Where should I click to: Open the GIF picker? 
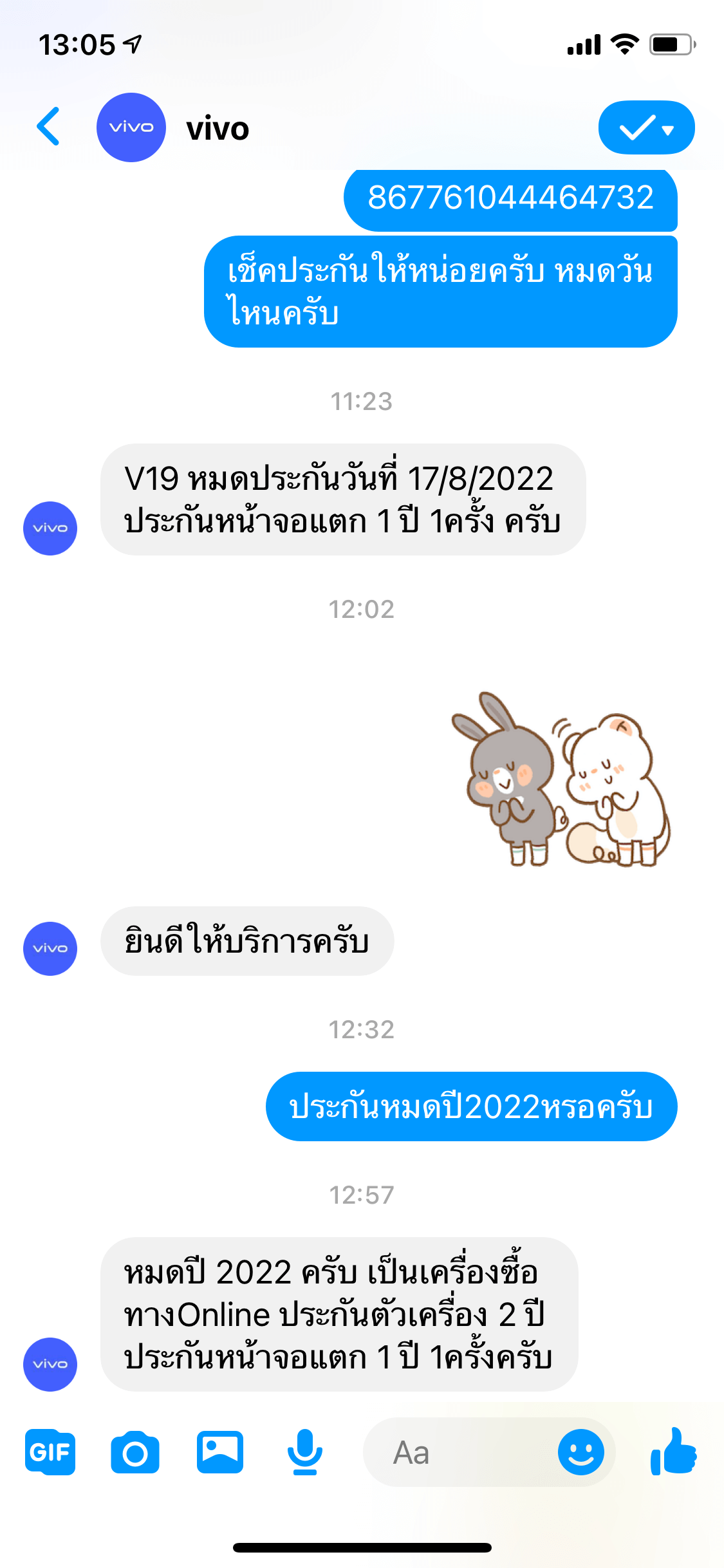50,1452
